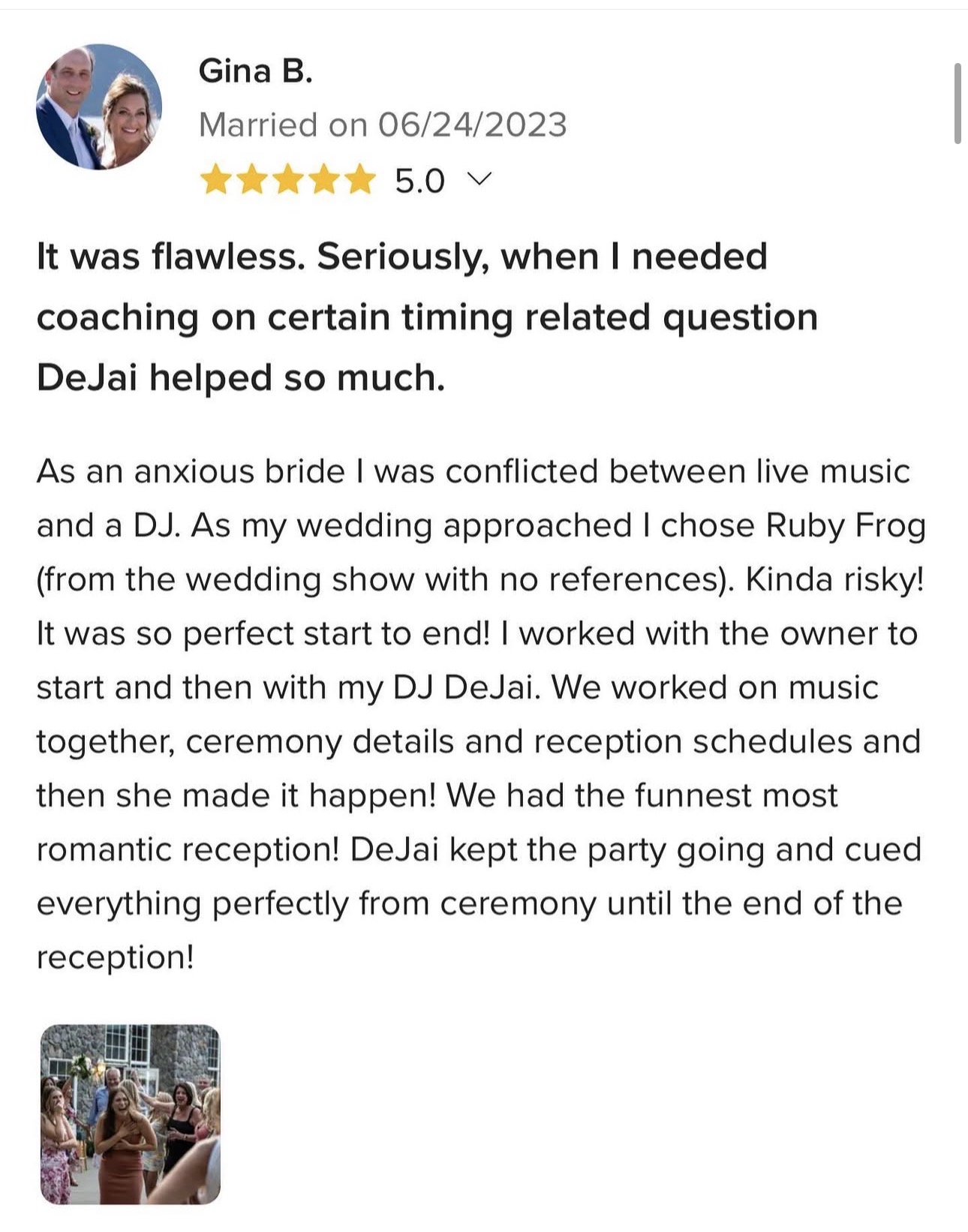The image size is (968, 1232).
Task: Expand the 5.0 rating breakdown chevron
Action: click(479, 179)
